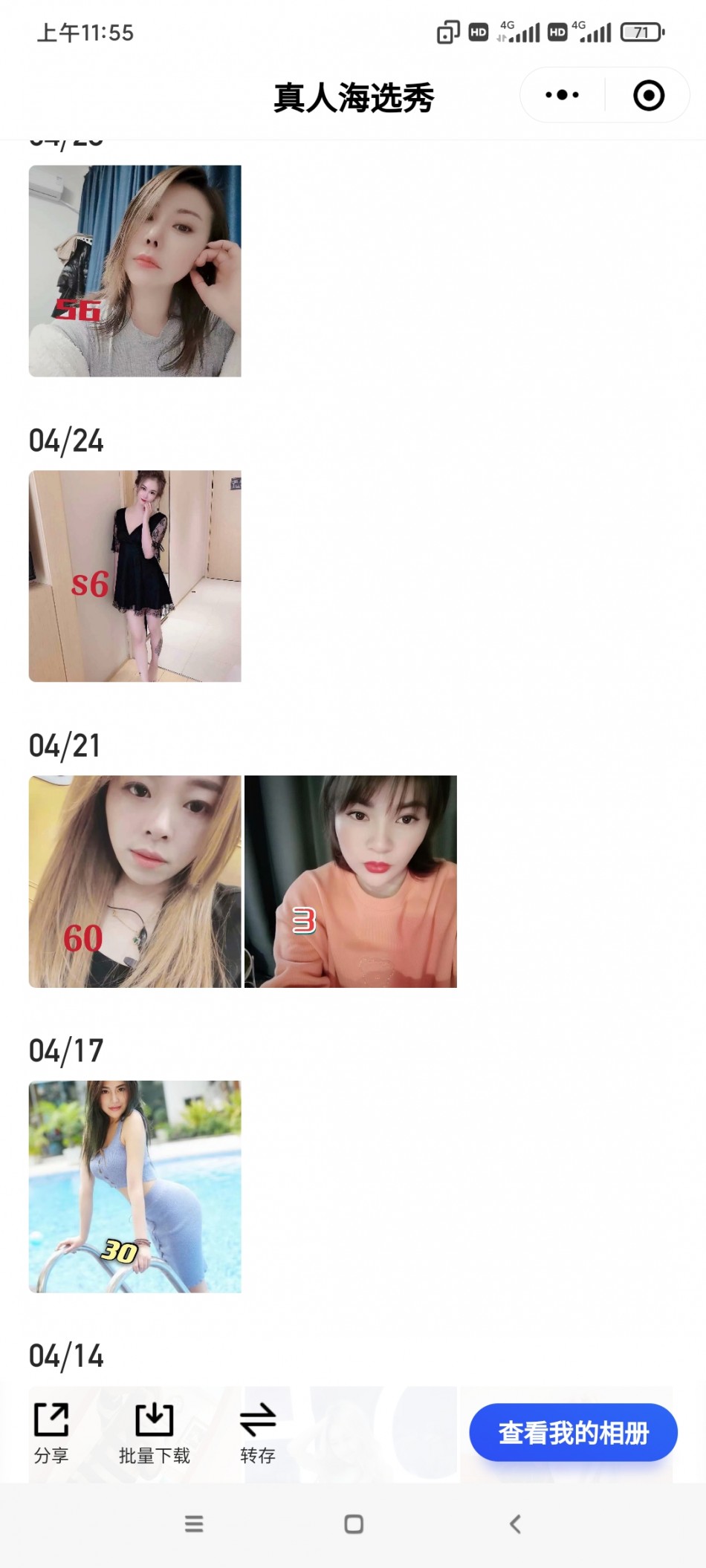
Task: Open the photo labeled 56
Action: click(135, 271)
